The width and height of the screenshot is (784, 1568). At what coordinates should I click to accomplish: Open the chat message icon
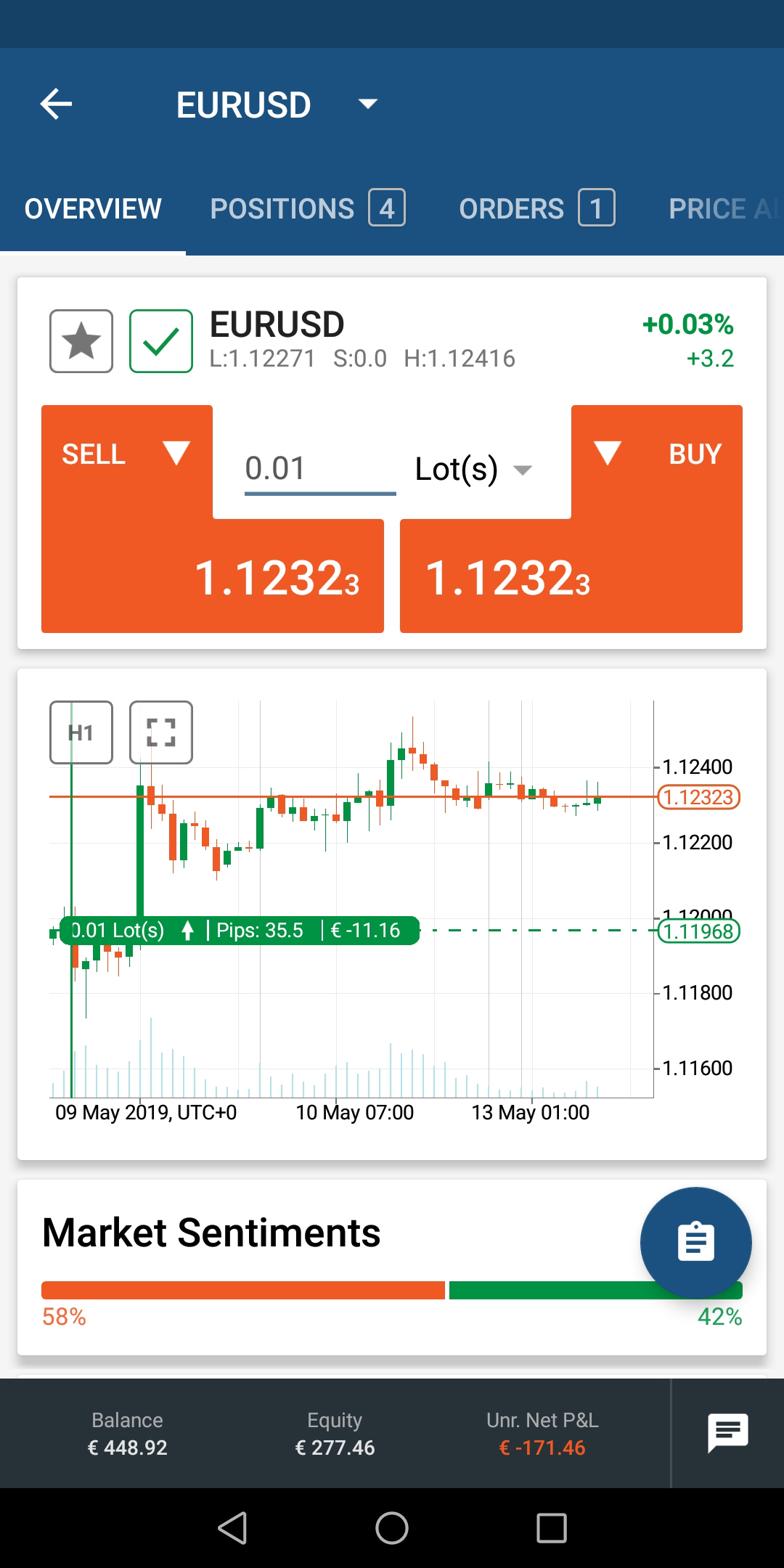[x=727, y=1433]
